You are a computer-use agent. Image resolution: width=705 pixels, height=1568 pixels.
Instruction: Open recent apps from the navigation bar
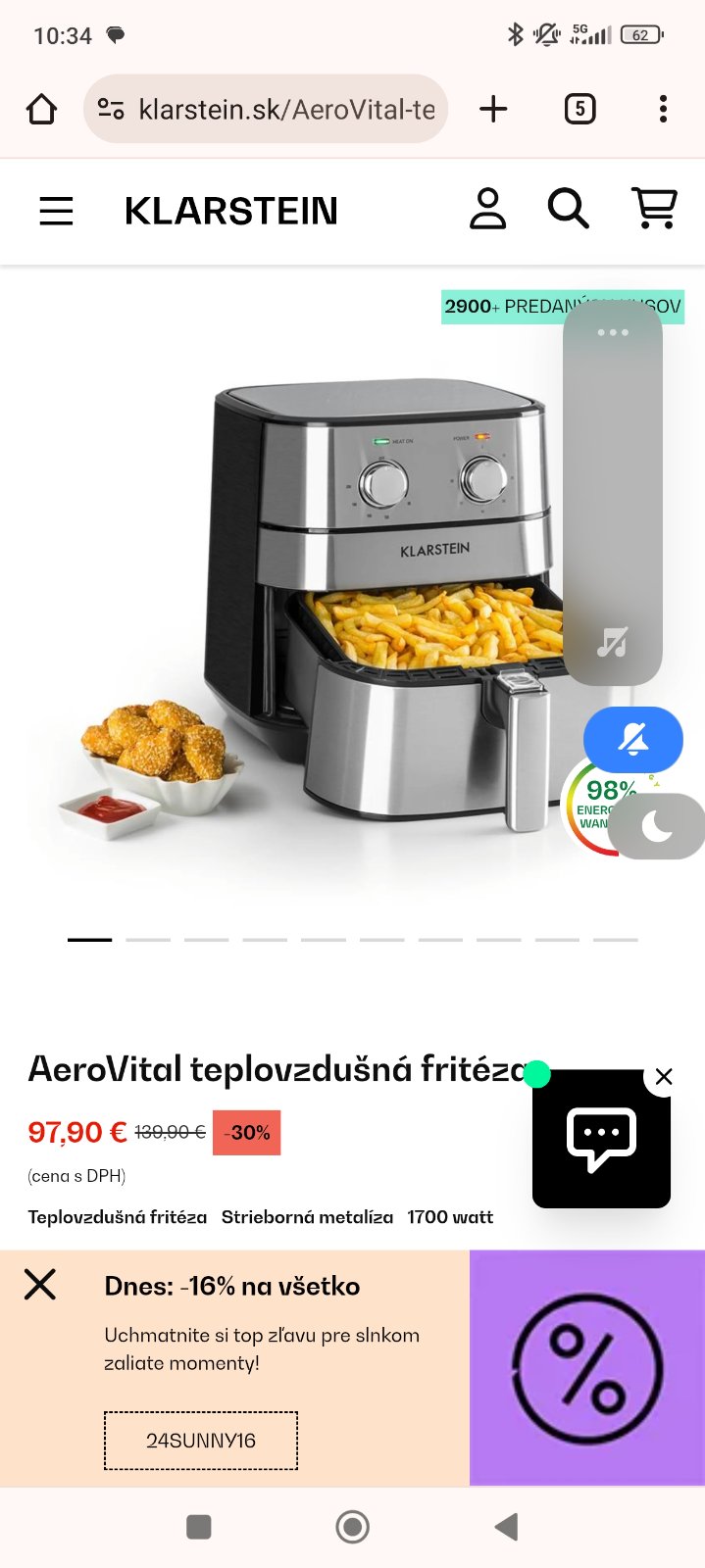pyautogui.click(x=199, y=1527)
